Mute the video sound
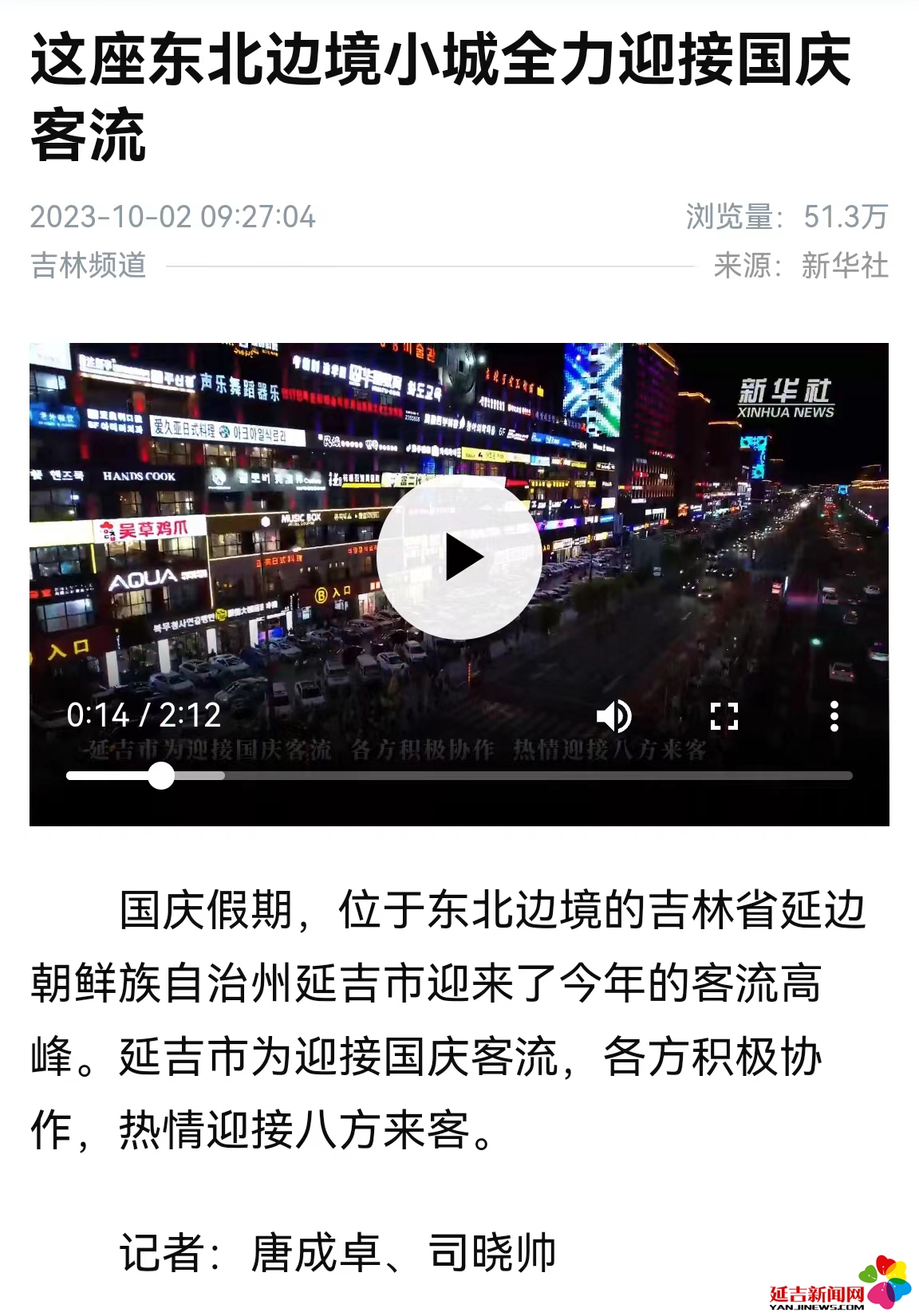Image resolution: width=919 pixels, height=1316 pixels. coord(613,716)
